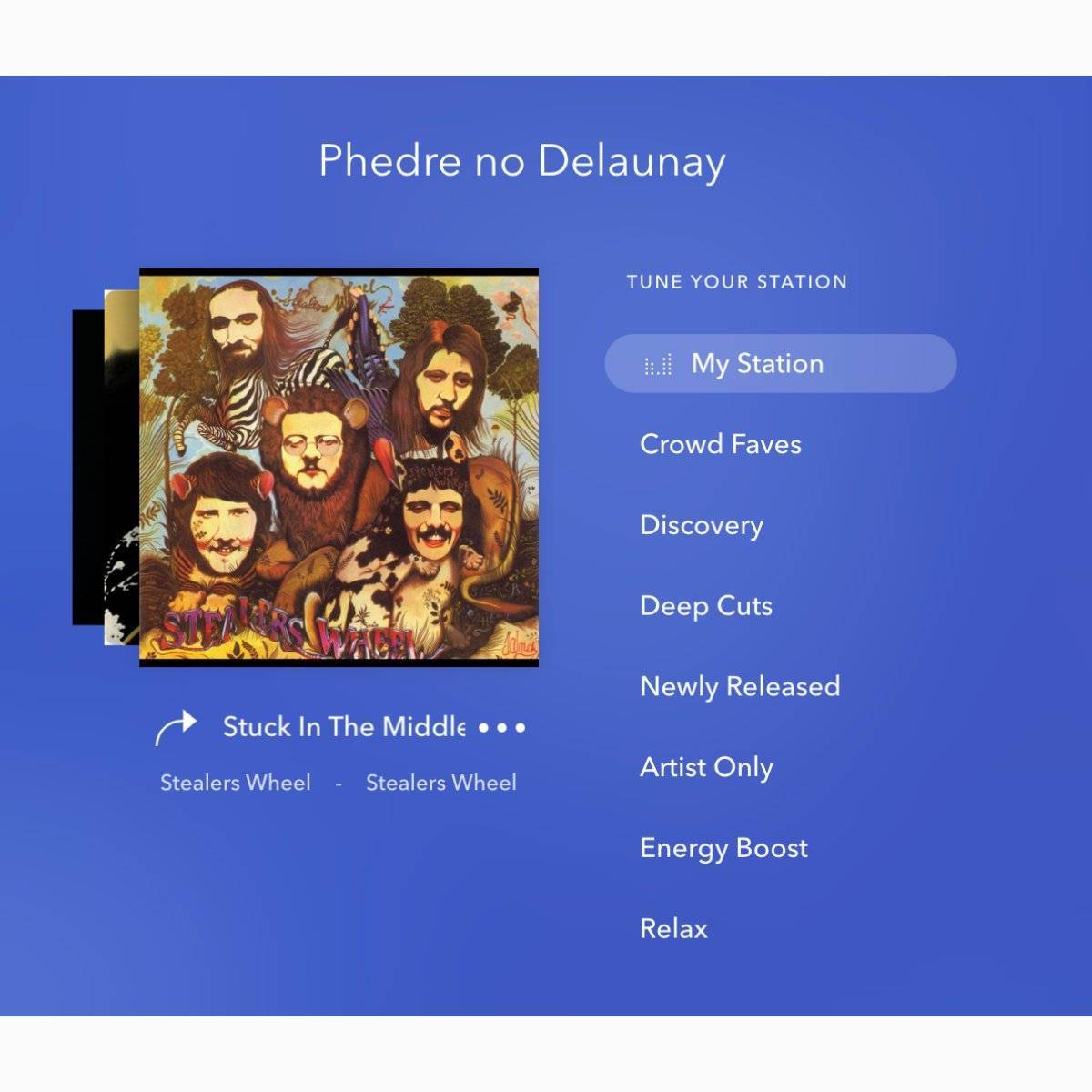The image size is (1092, 1092).
Task: Share the current song via arrow icon
Action: coord(176,727)
